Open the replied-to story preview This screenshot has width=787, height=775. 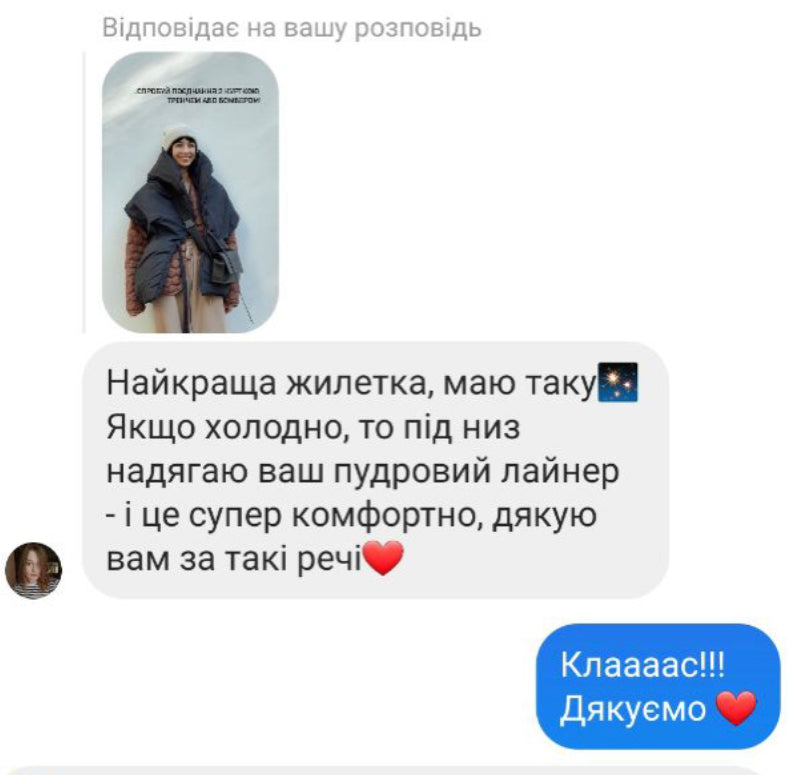click(190, 192)
